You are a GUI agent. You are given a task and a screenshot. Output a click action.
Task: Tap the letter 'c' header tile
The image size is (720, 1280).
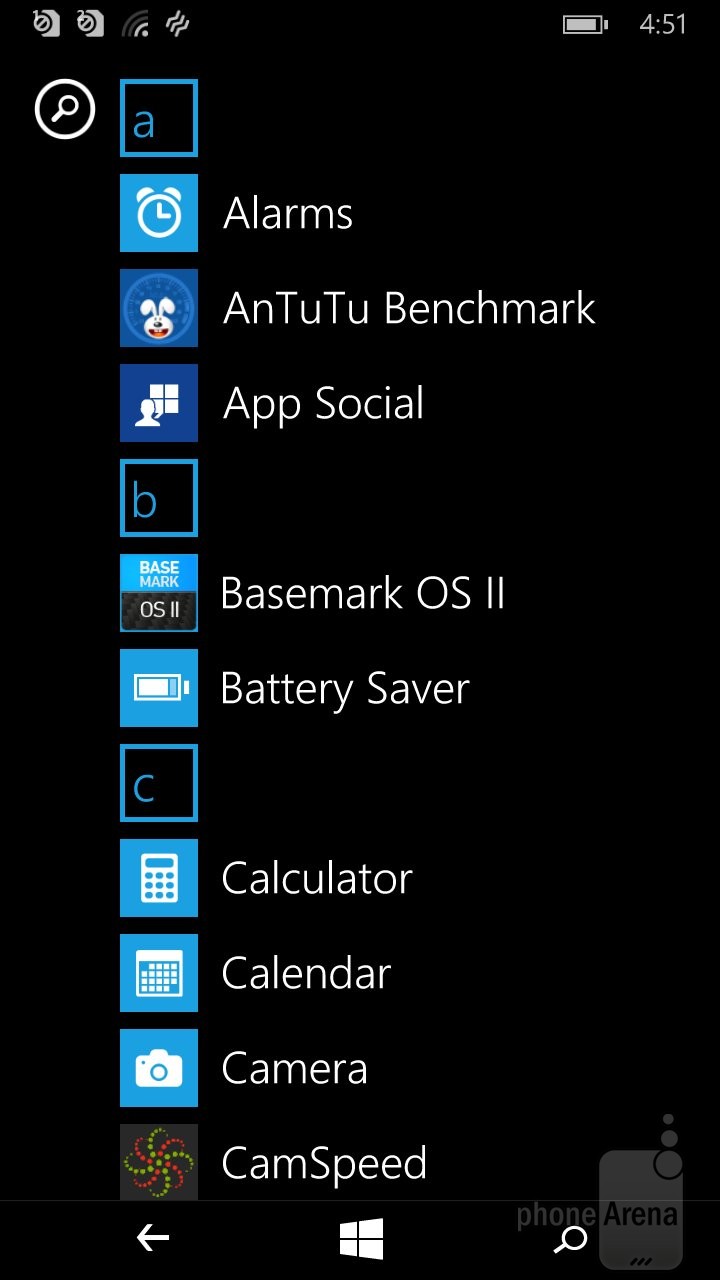[x=159, y=783]
